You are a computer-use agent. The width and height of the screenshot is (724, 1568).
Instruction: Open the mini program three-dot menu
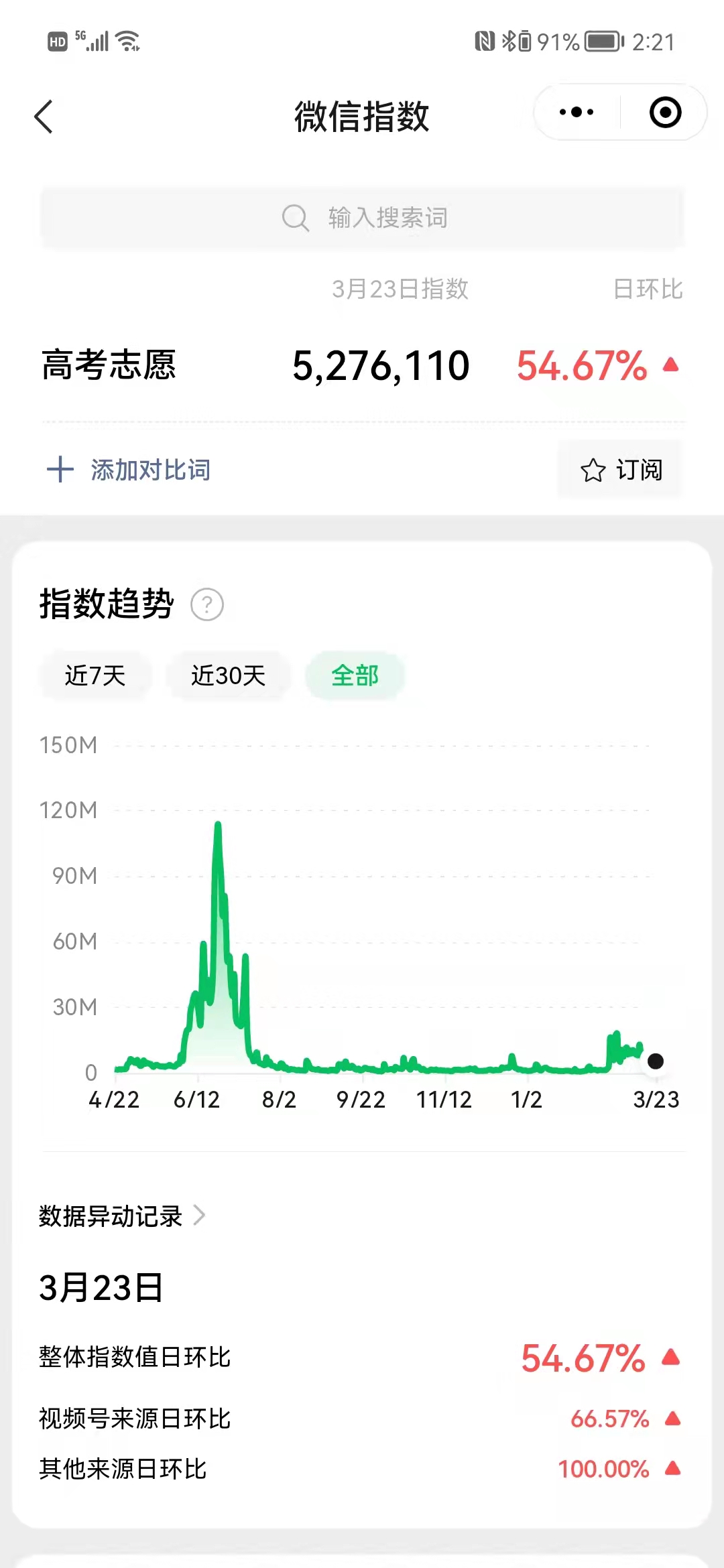tap(577, 113)
